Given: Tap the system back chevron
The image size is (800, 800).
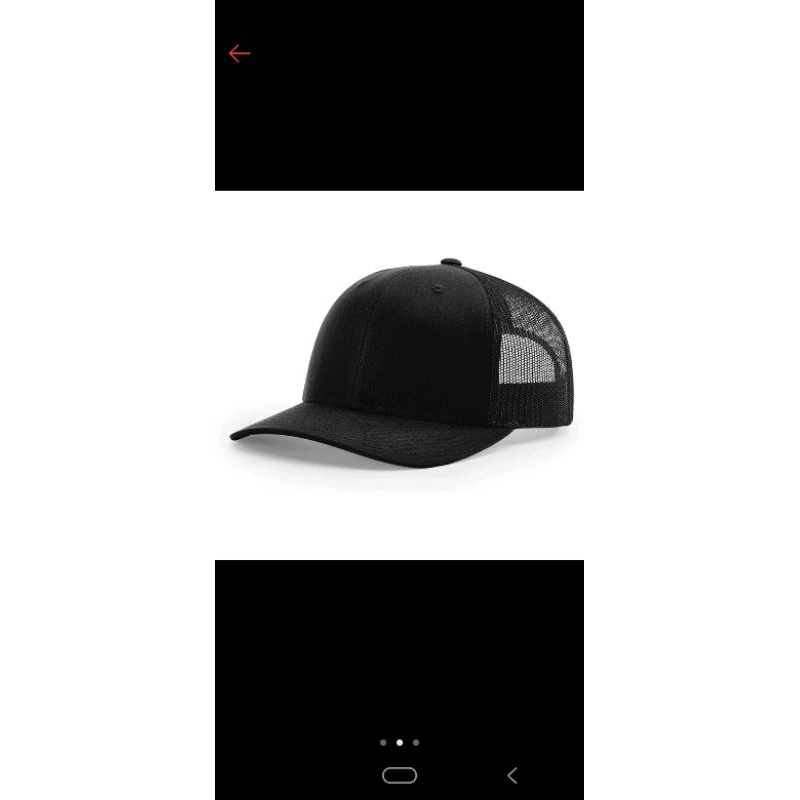Looking at the screenshot, I should point(512,775).
